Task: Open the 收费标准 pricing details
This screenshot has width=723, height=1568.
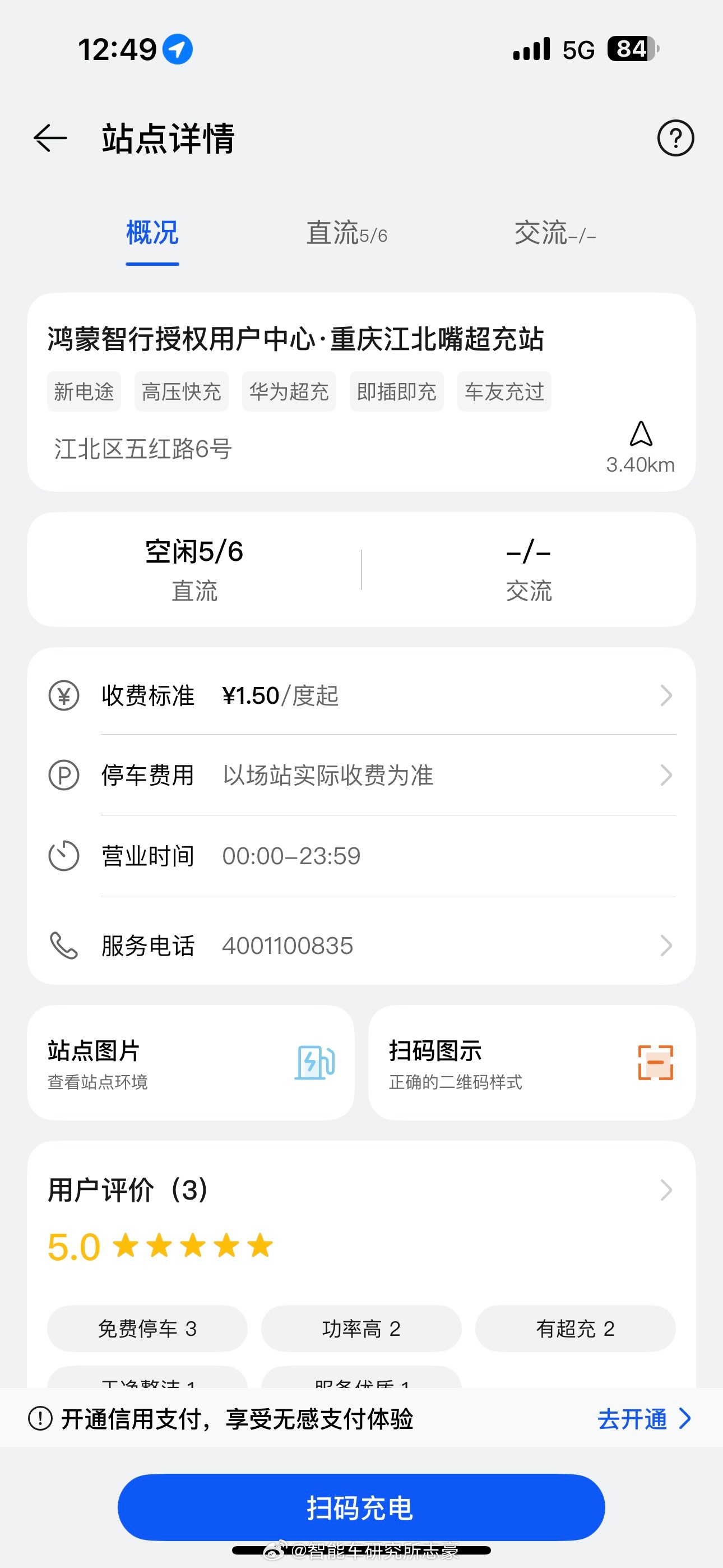Action: coord(361,695)
